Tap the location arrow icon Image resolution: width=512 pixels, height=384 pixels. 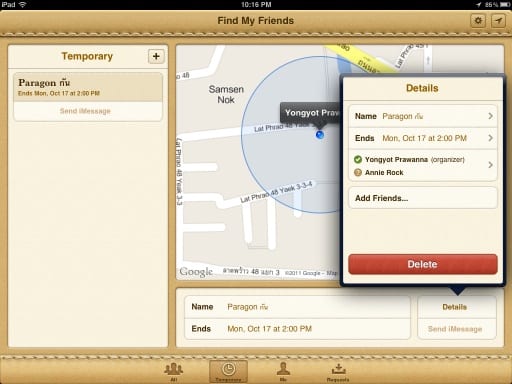498,21
